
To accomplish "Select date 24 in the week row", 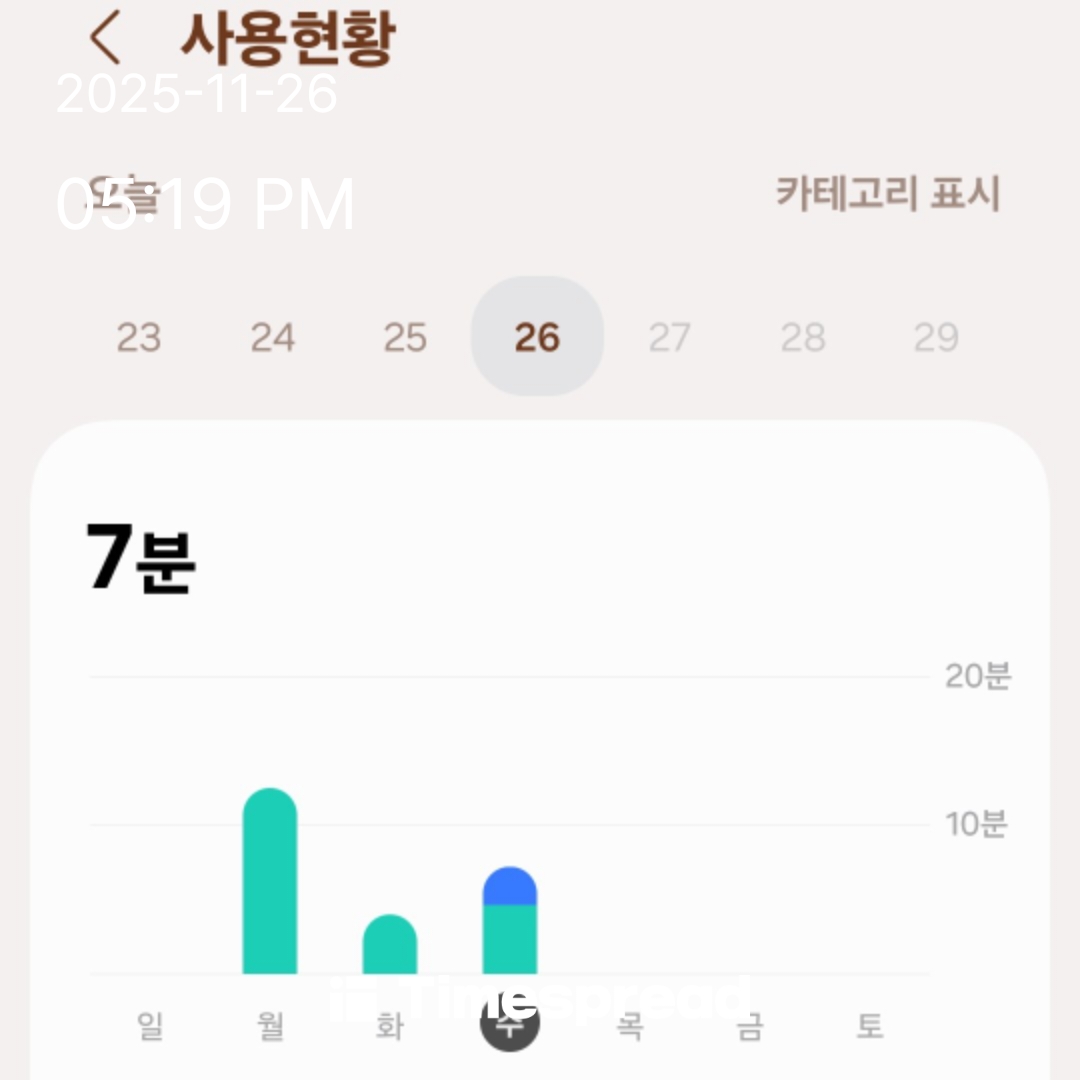I will click(x=272, y=338).
